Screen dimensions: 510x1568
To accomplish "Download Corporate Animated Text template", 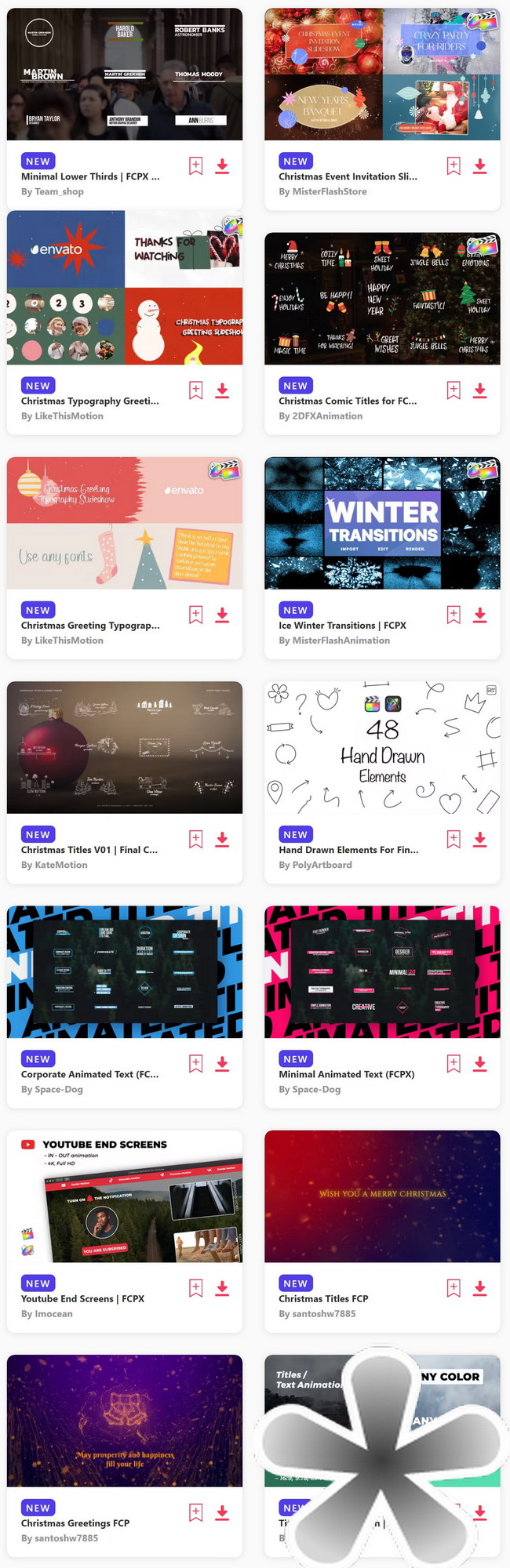I will (x=222, y=1064).
